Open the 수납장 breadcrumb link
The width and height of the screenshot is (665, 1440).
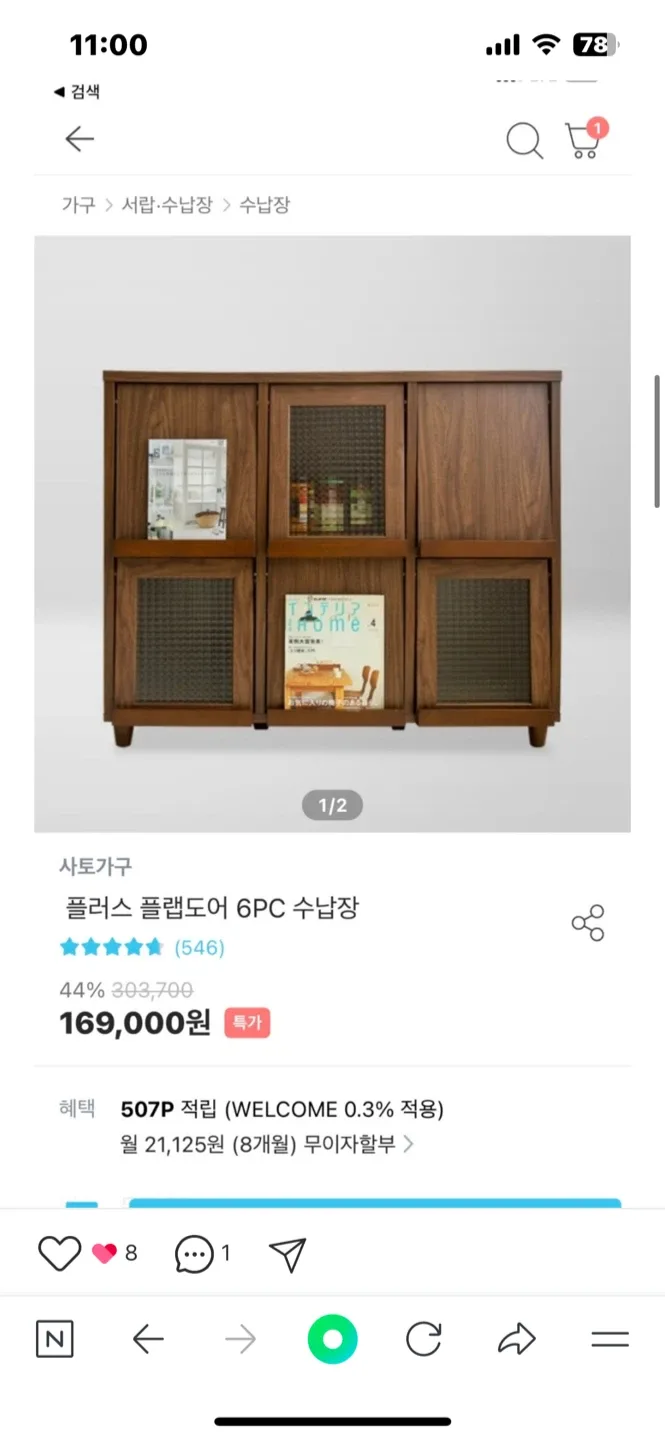tap(264, 205)
